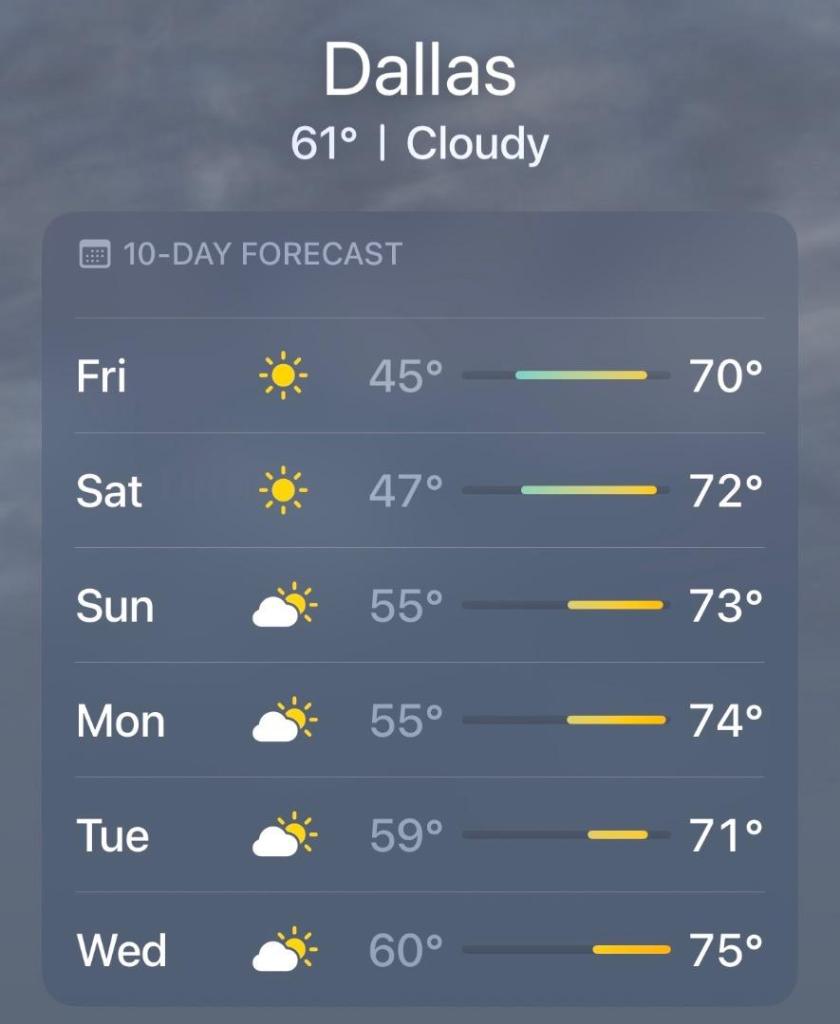Open Saturday's forecast row
The image size is (840, 1024).
(420, 490)
